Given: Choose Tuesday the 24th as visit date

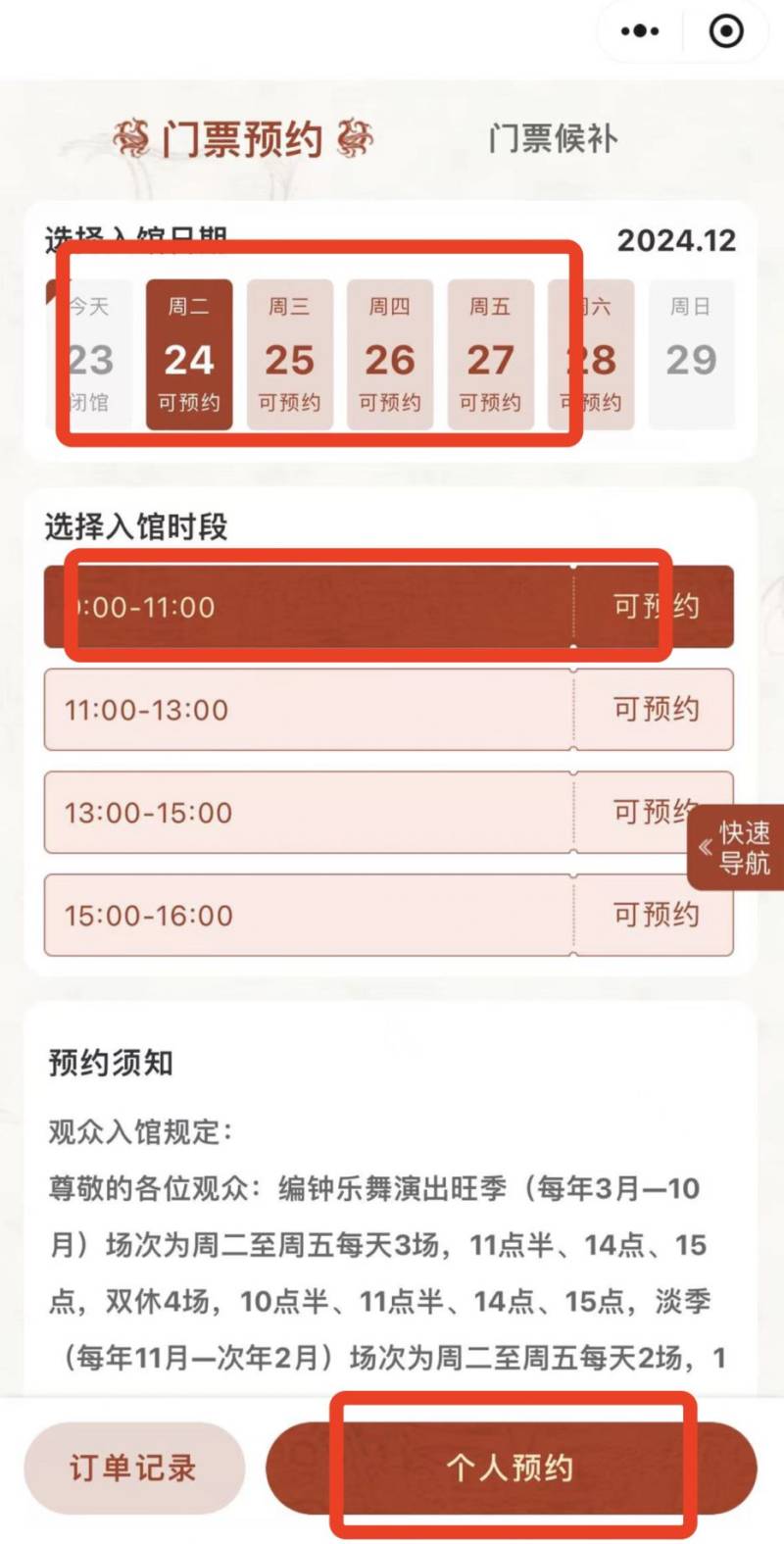Looking at the screenshot, I should click(x=189, y=355).
